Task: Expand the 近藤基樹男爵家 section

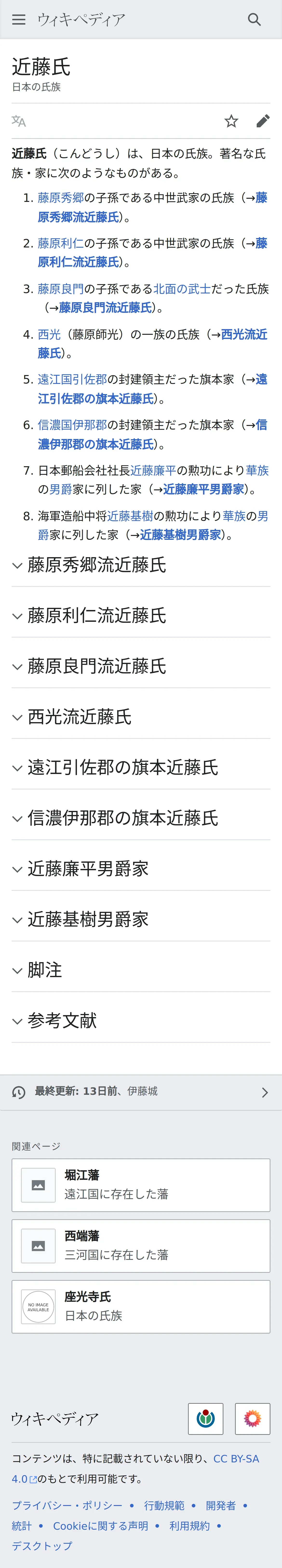Action: pyautogui.click(x=141, y=919)
